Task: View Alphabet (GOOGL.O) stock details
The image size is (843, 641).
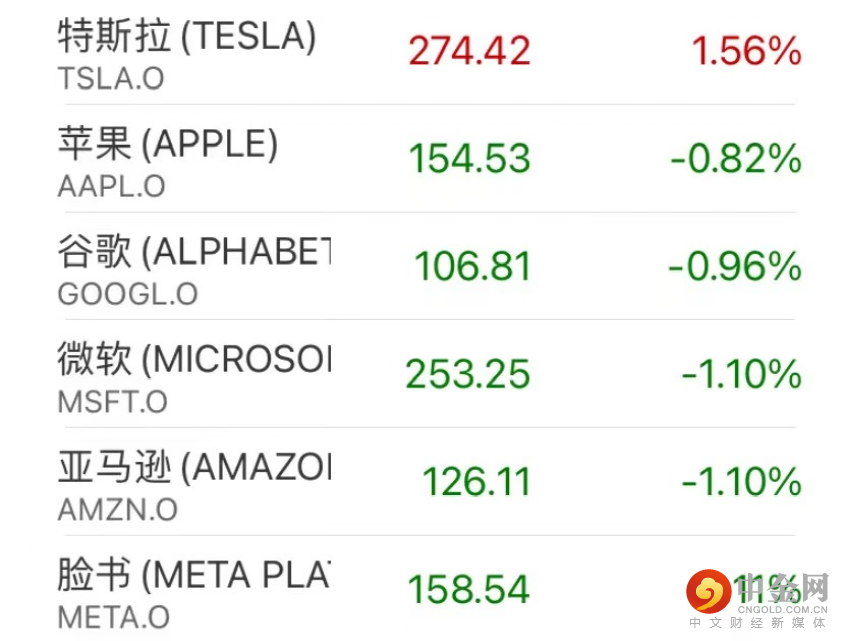Action: [195, 268]
